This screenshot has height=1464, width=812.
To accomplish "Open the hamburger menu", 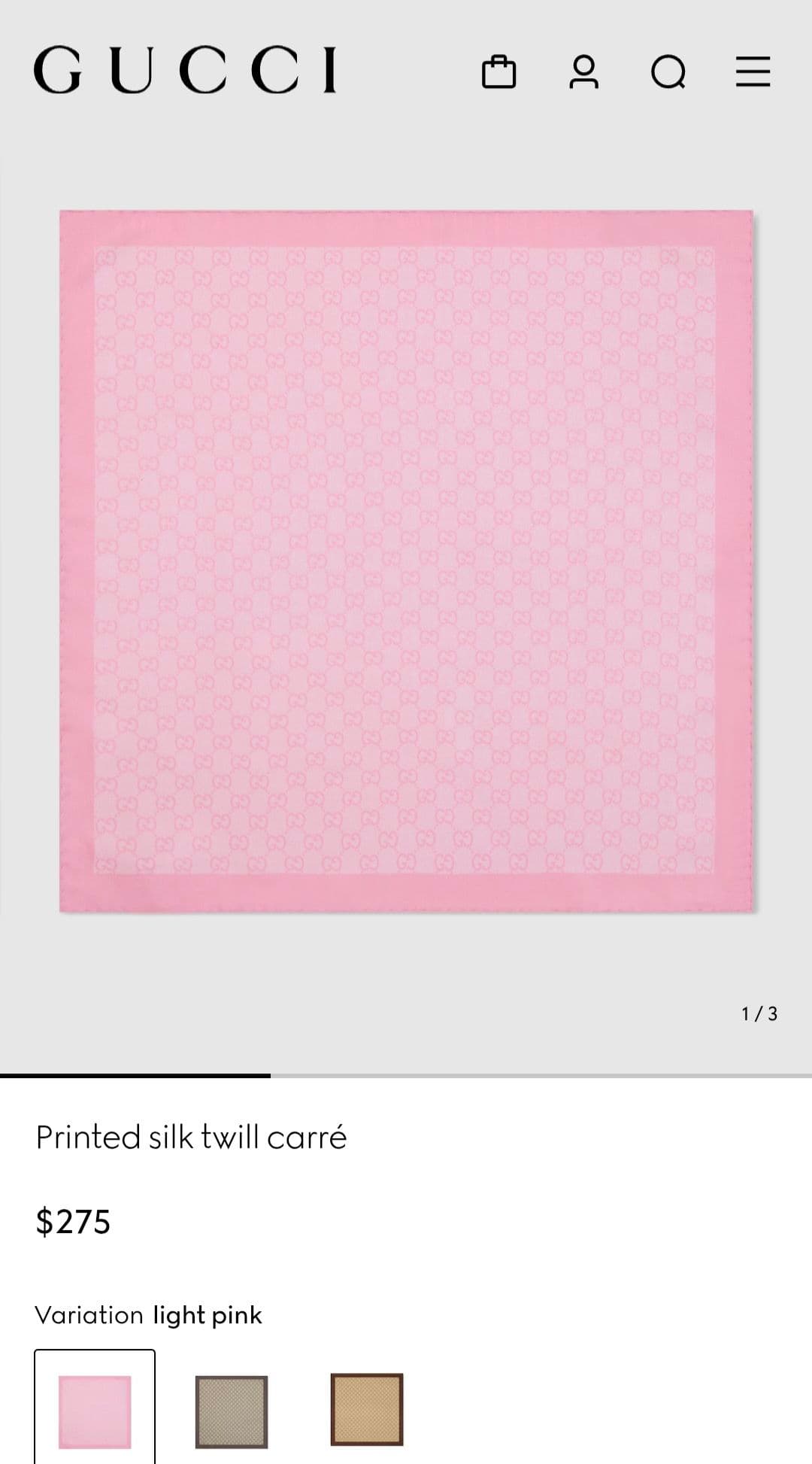I will pos(753,72).
